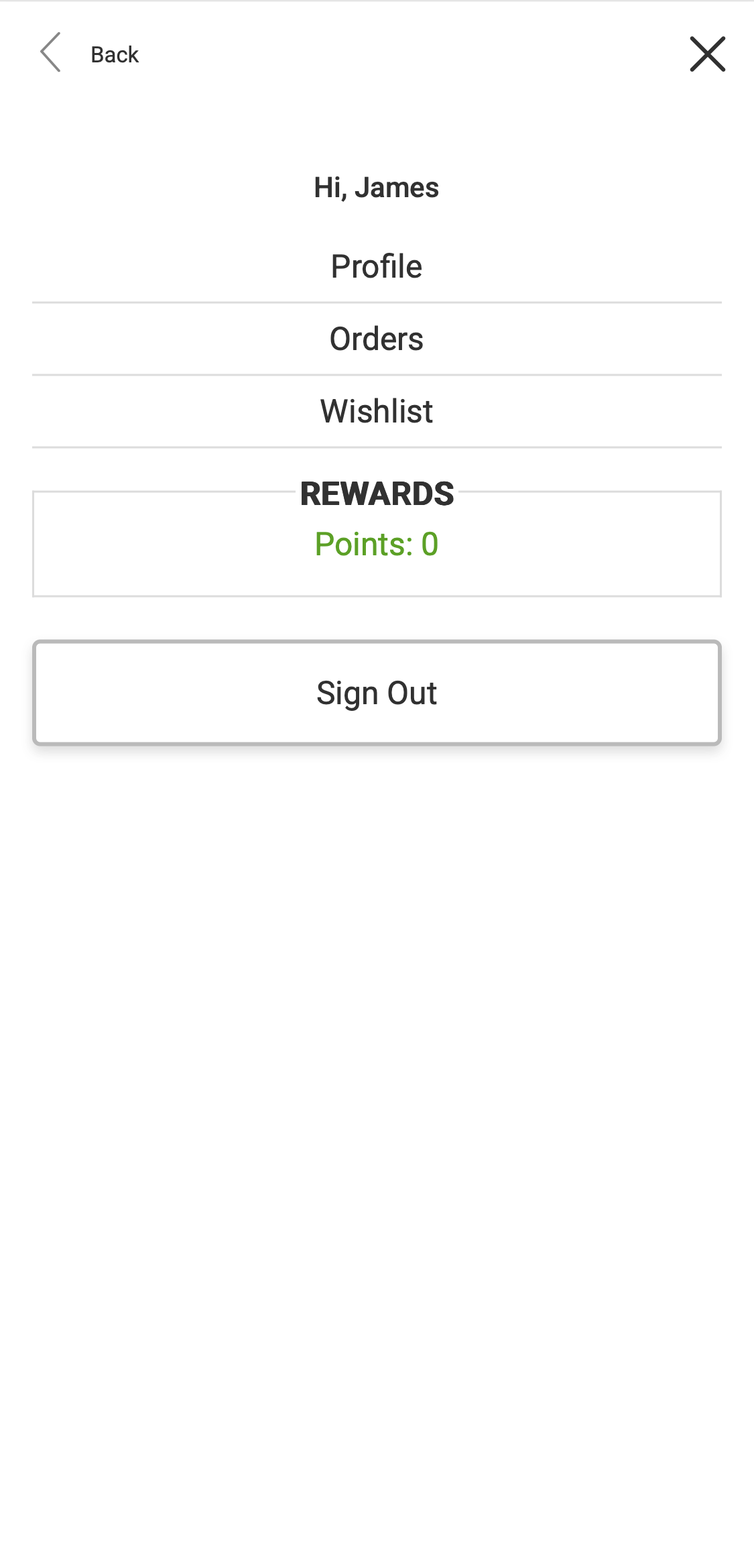Go back using the Back arrow
Viewport: 754px width, 1568px height.
click(x=51, y=53)
